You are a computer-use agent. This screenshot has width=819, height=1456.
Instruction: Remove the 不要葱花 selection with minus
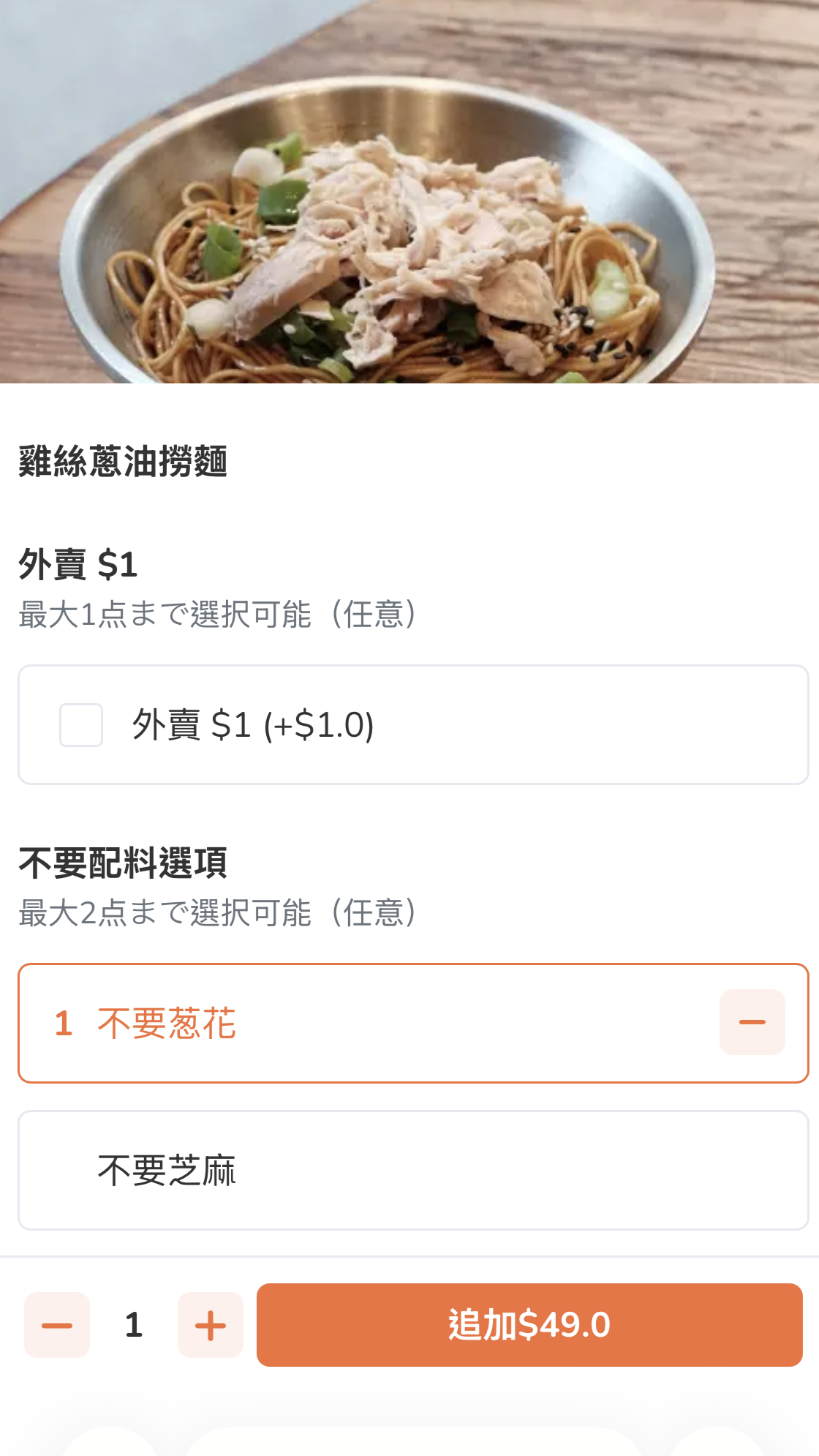pos(752,1022)
